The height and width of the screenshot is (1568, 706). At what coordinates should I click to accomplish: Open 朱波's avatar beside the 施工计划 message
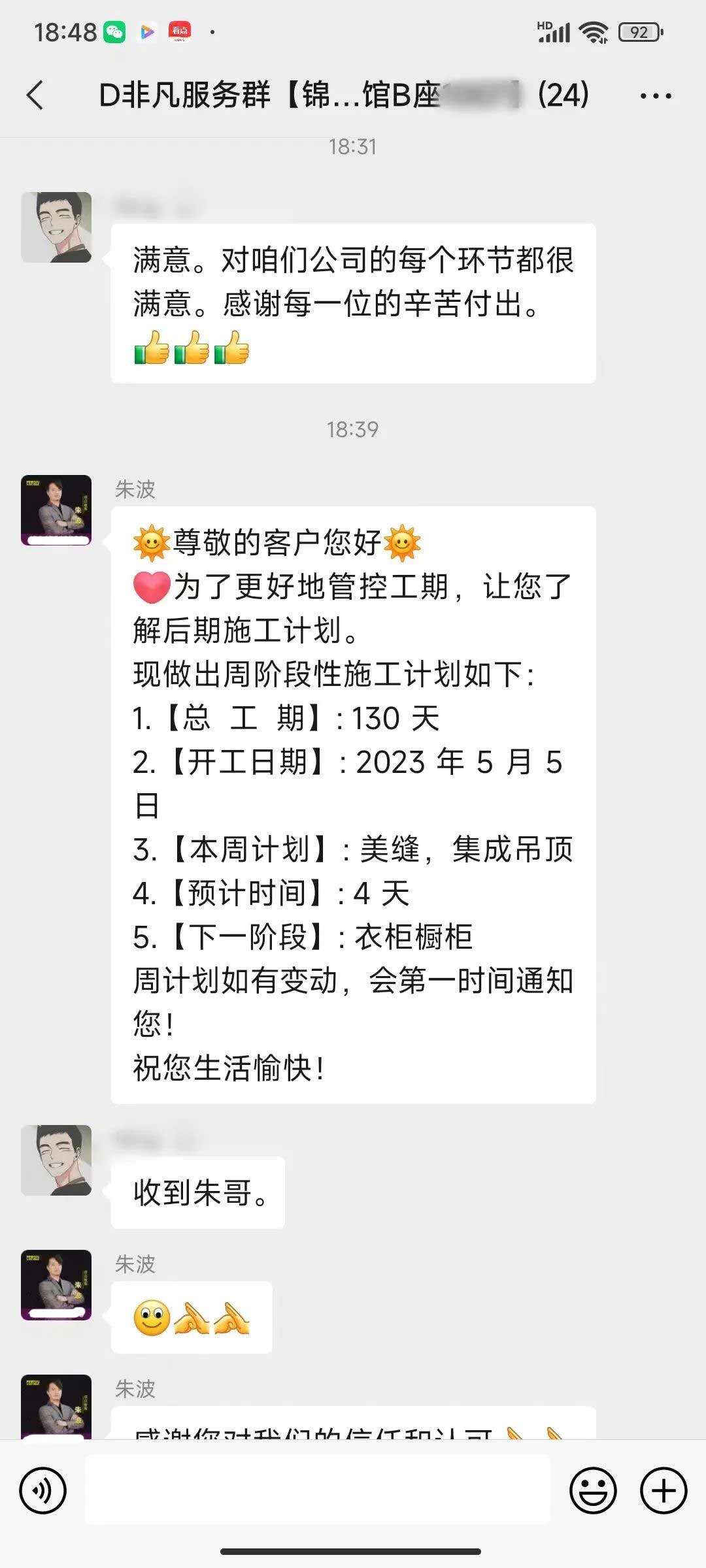(x=56, y=510)
